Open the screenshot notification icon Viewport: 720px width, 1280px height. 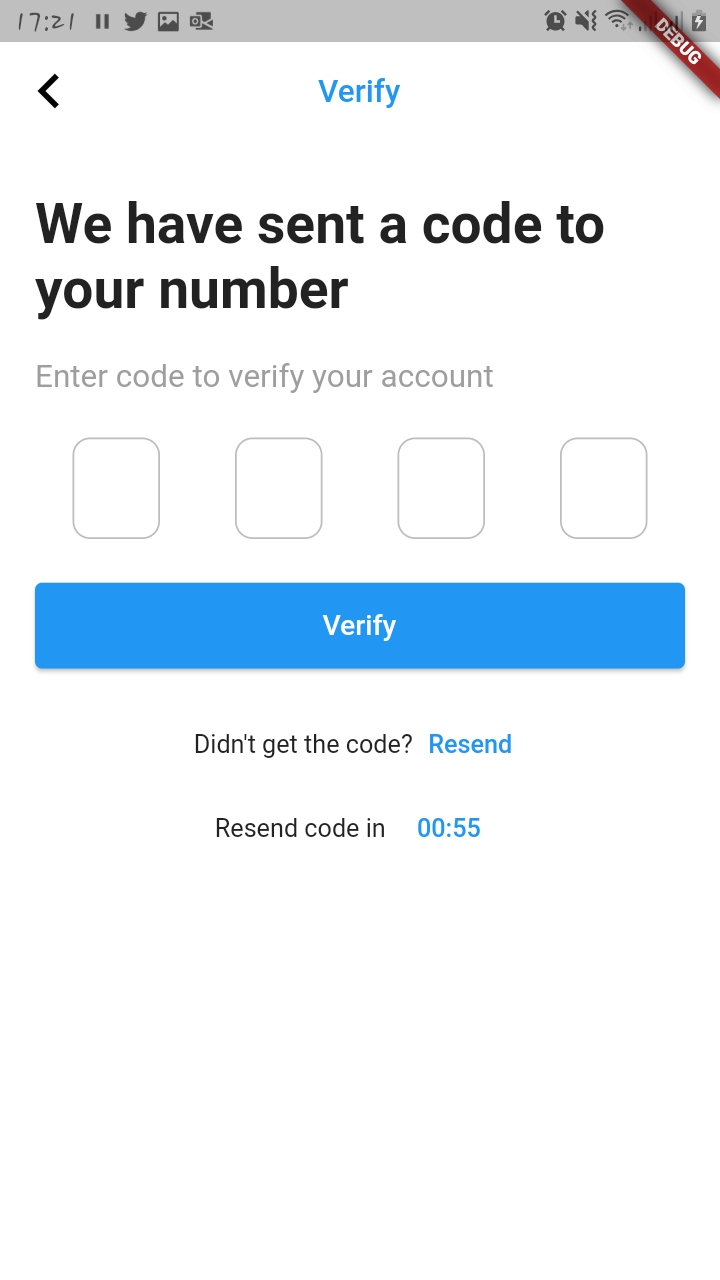pyautogui.click(x=169, y=20)
